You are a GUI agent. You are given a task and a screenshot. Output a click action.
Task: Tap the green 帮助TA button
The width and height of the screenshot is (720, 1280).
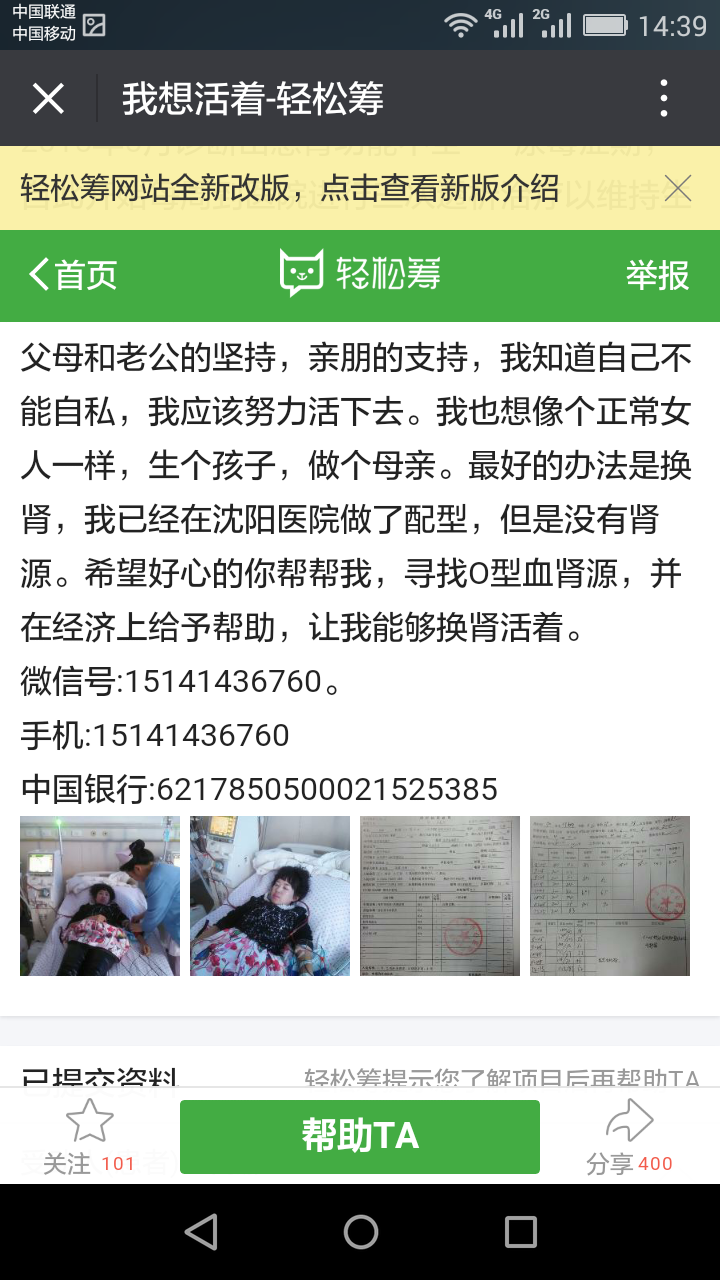360,1136
